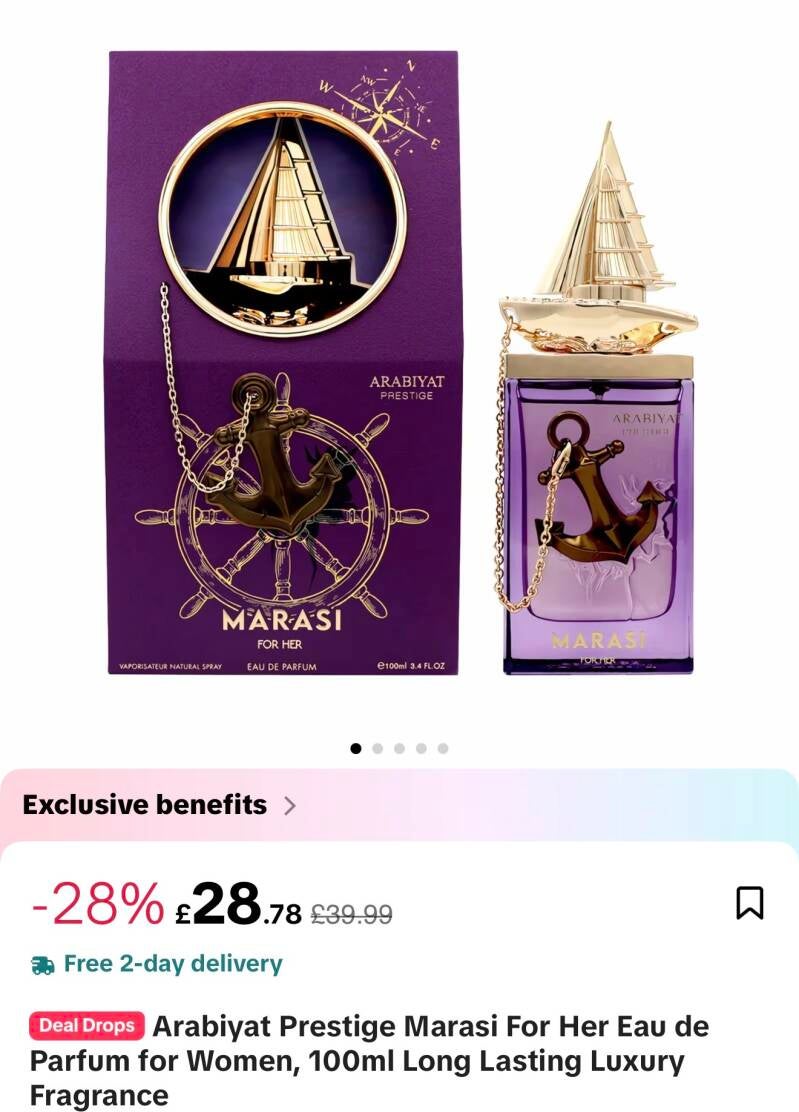Image resolution: width=799 pixels, height=1112 pixels.
Task: Jump to the second product image dot
Action: click(378, 748)
